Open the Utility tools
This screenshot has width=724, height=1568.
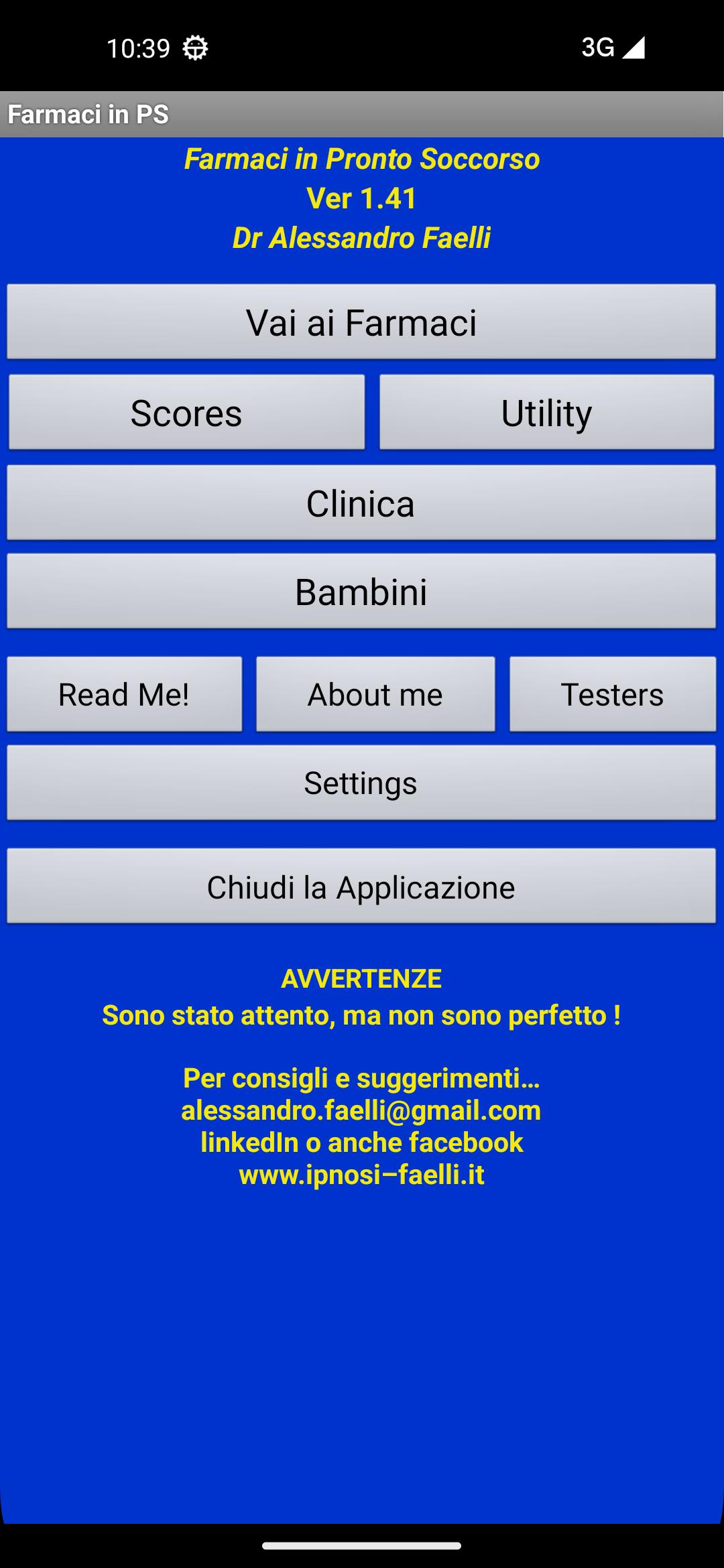coord(546,413)
